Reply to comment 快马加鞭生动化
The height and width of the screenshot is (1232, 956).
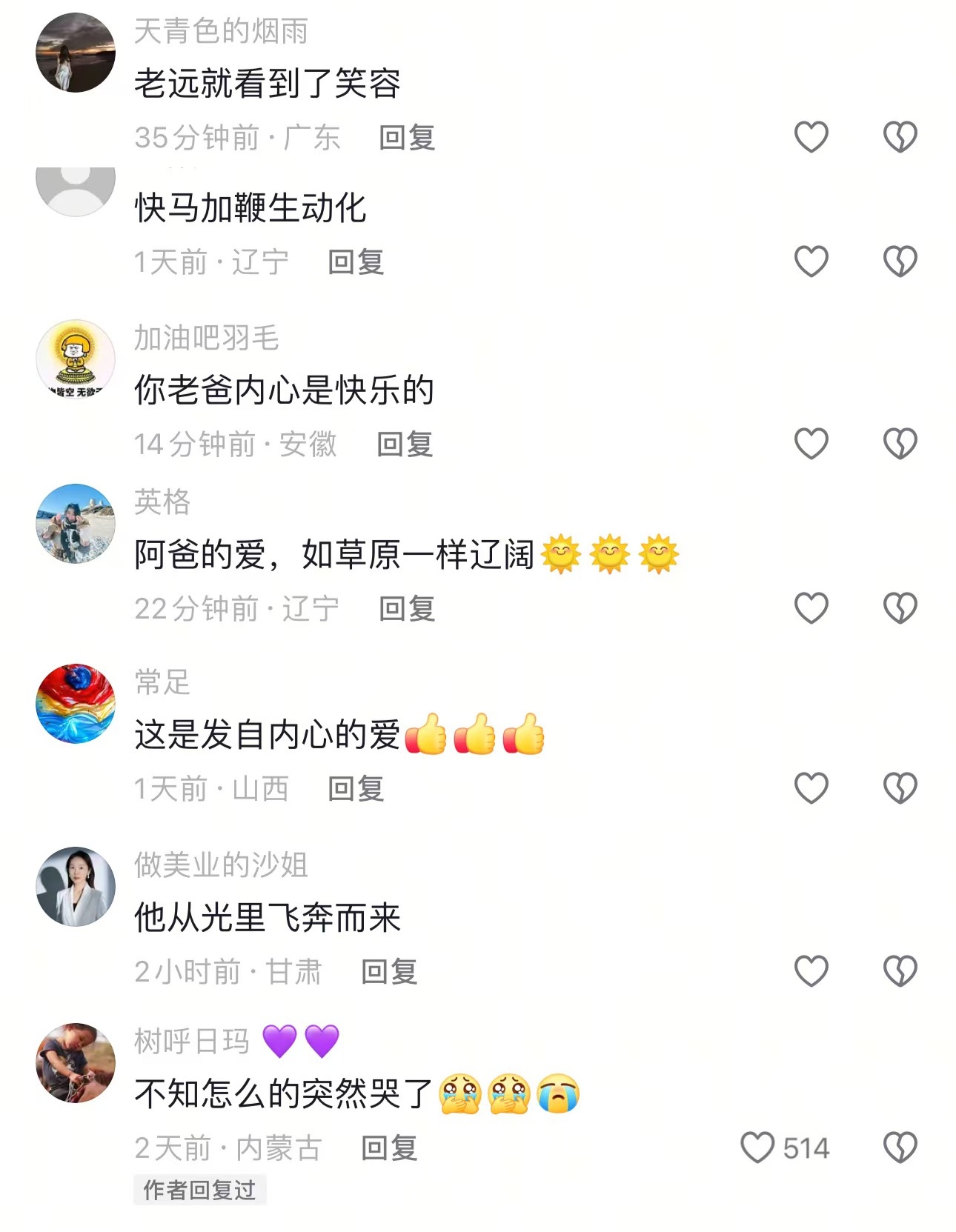click(x=356, y=262)
